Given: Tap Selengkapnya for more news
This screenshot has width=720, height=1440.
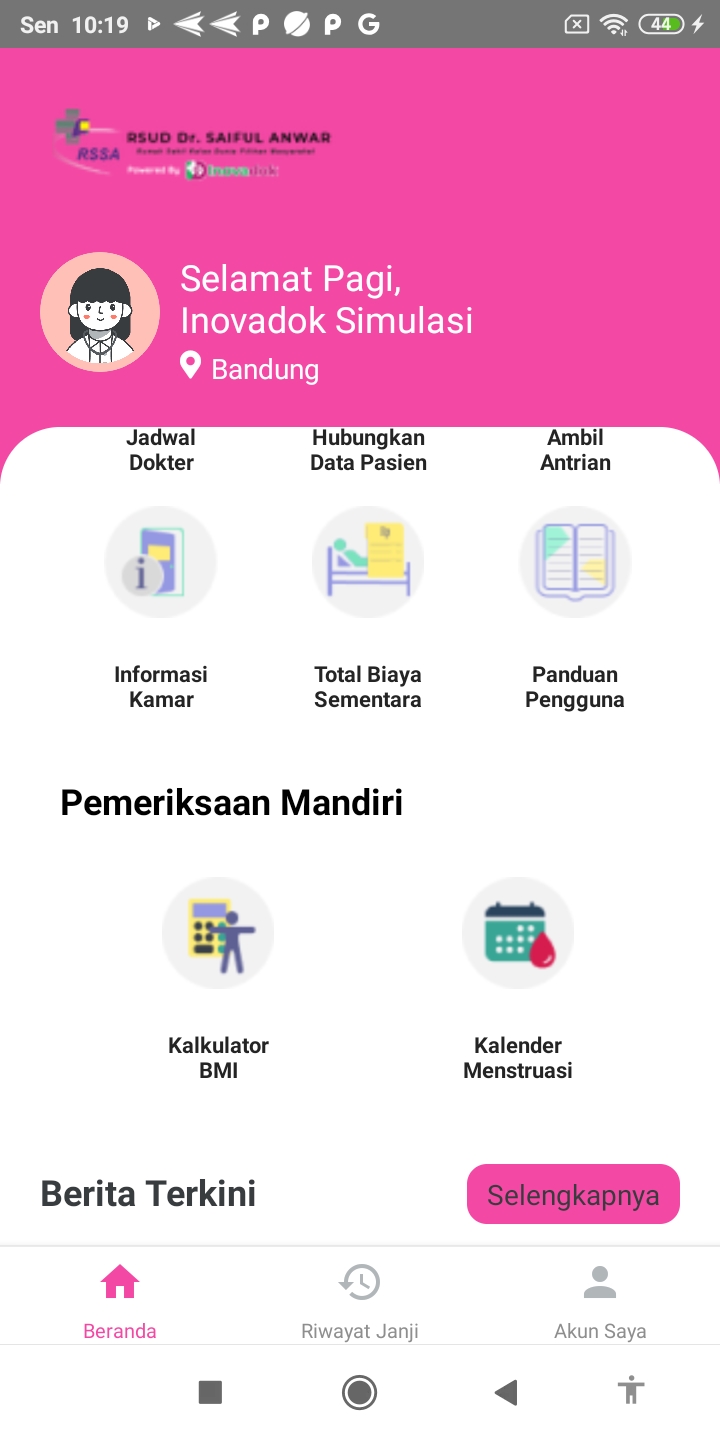Looking at the screenshot, I should click(x=573, y=1194).
